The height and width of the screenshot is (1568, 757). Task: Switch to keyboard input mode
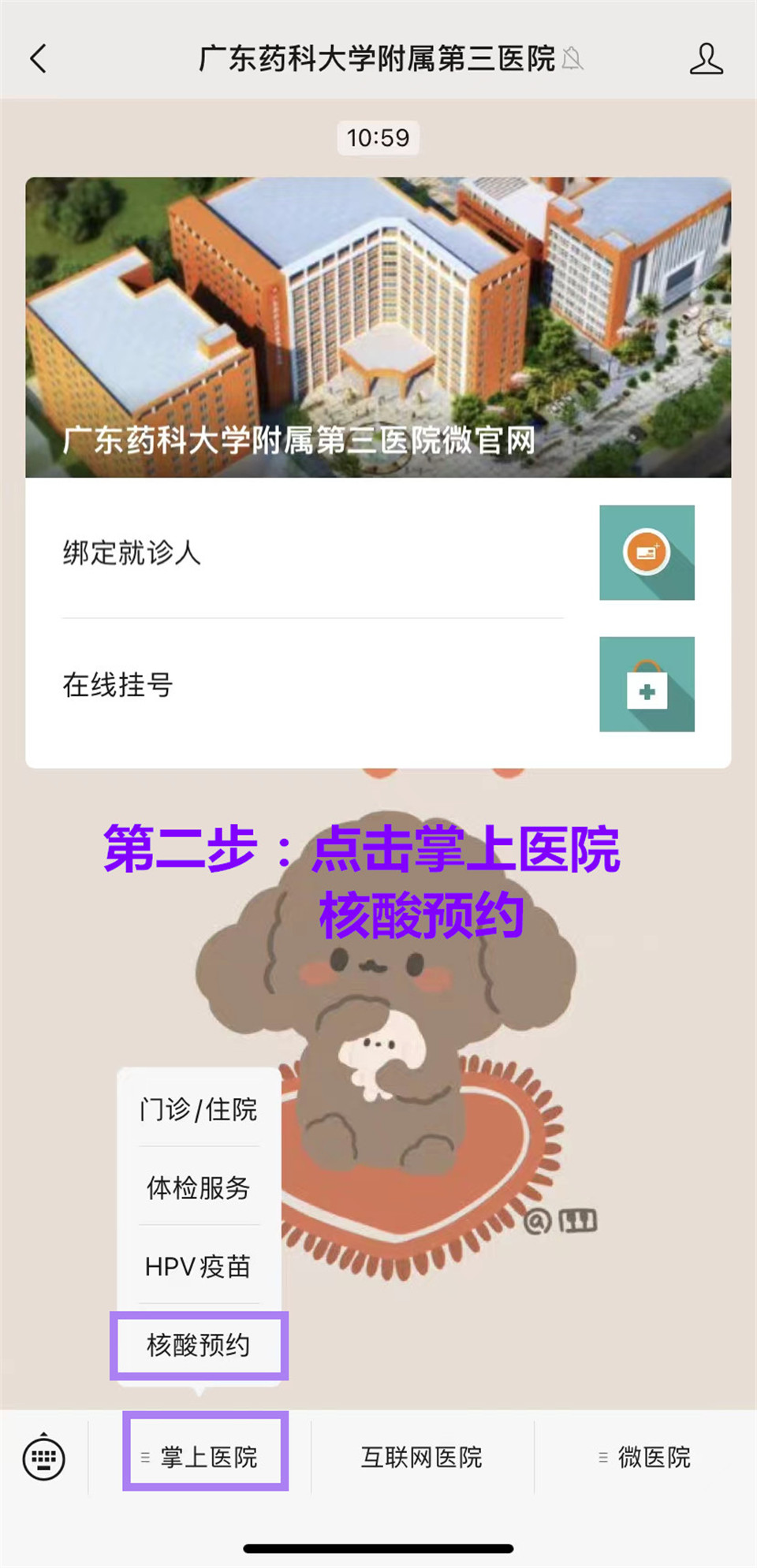click(44, 1458)
